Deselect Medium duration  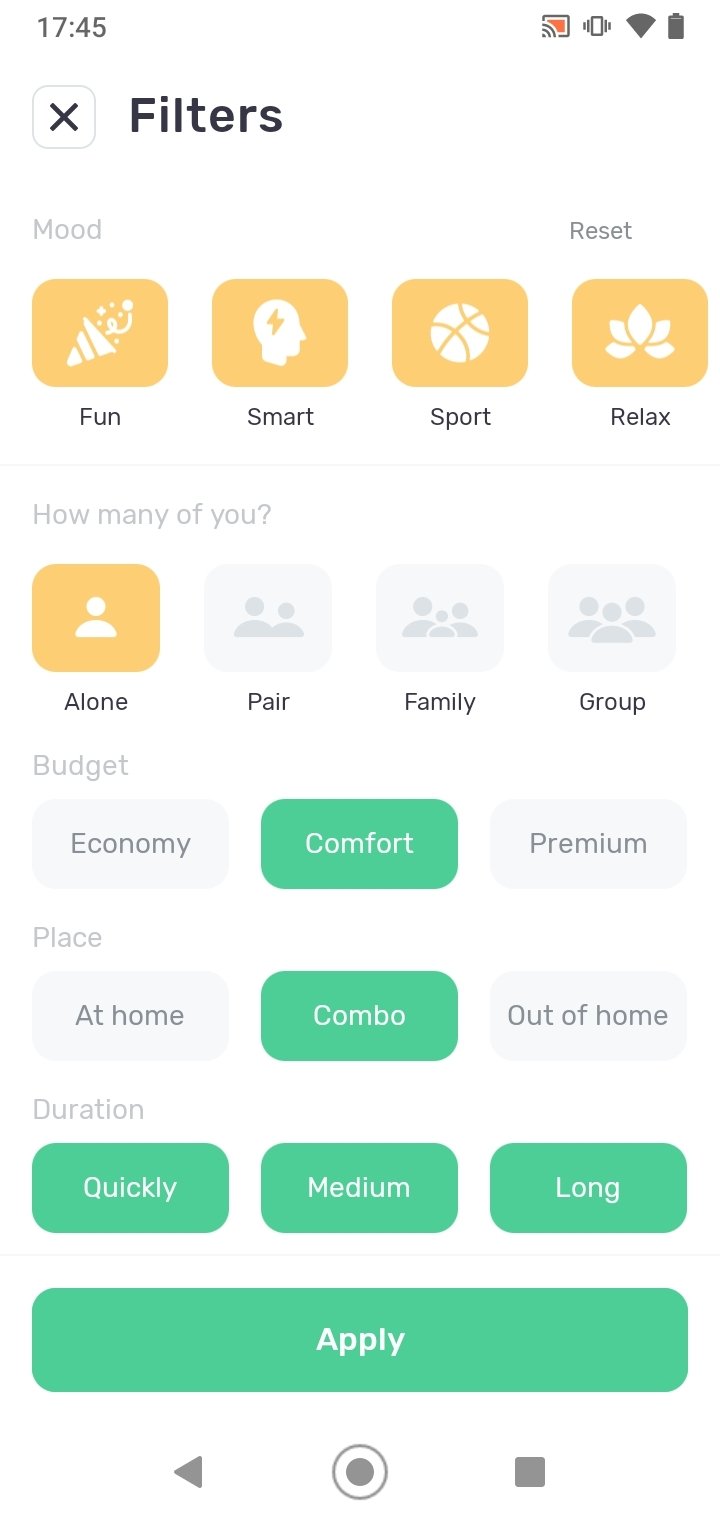[x=359, y=1188]
